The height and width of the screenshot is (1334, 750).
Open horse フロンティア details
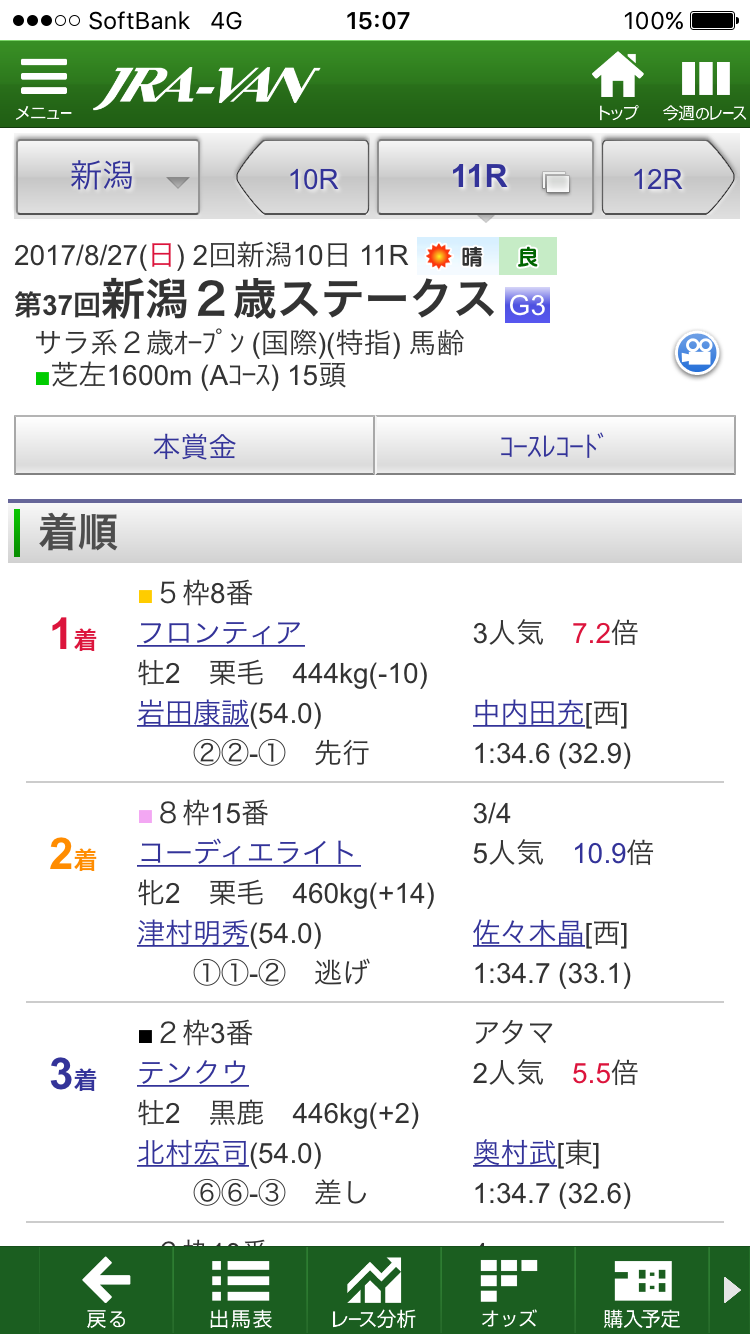pyautogui.click(x=220, y=633)
